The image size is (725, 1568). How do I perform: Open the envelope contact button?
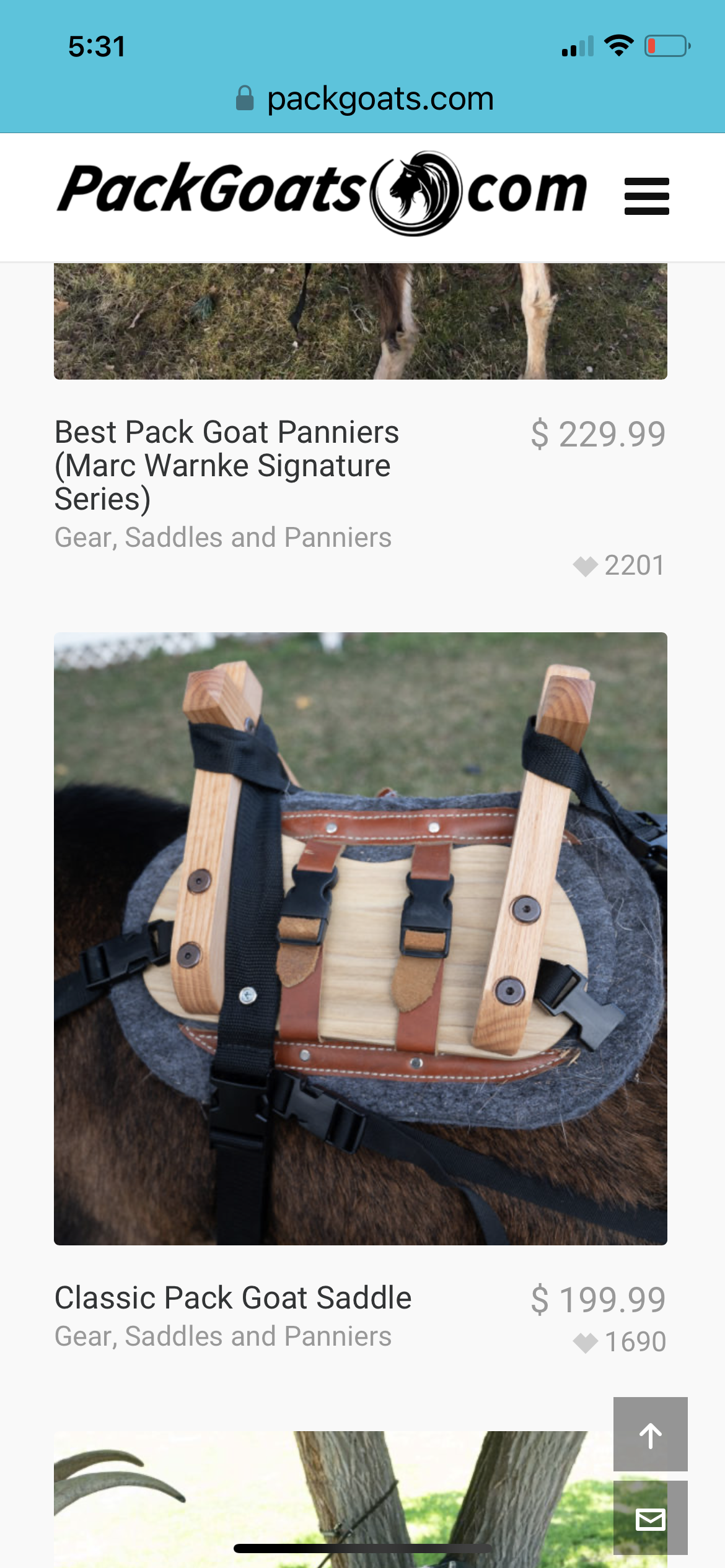(651, 1519)
